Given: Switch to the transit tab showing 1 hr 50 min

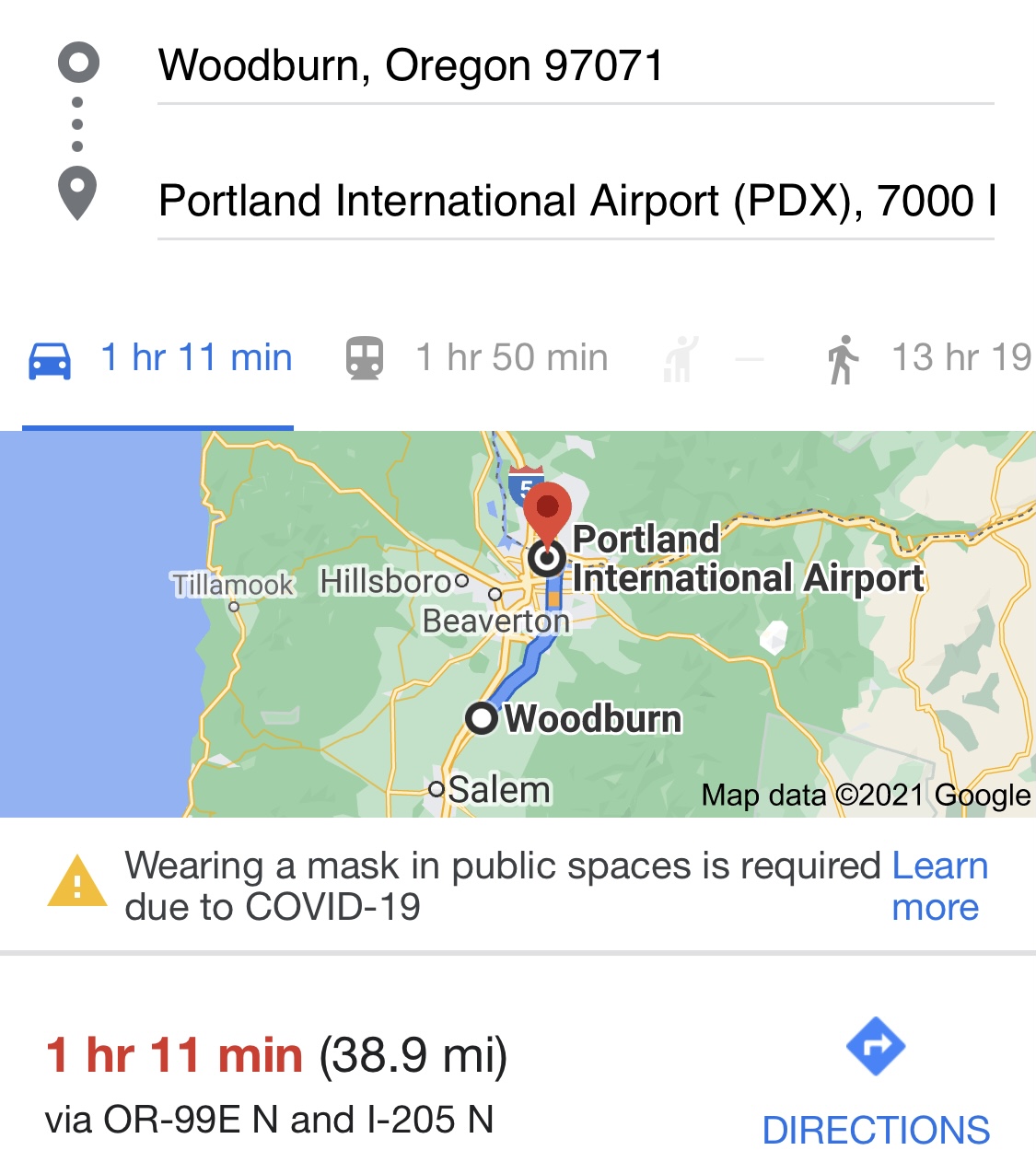Looking at the screenshot, I should (x=477, y=358).
